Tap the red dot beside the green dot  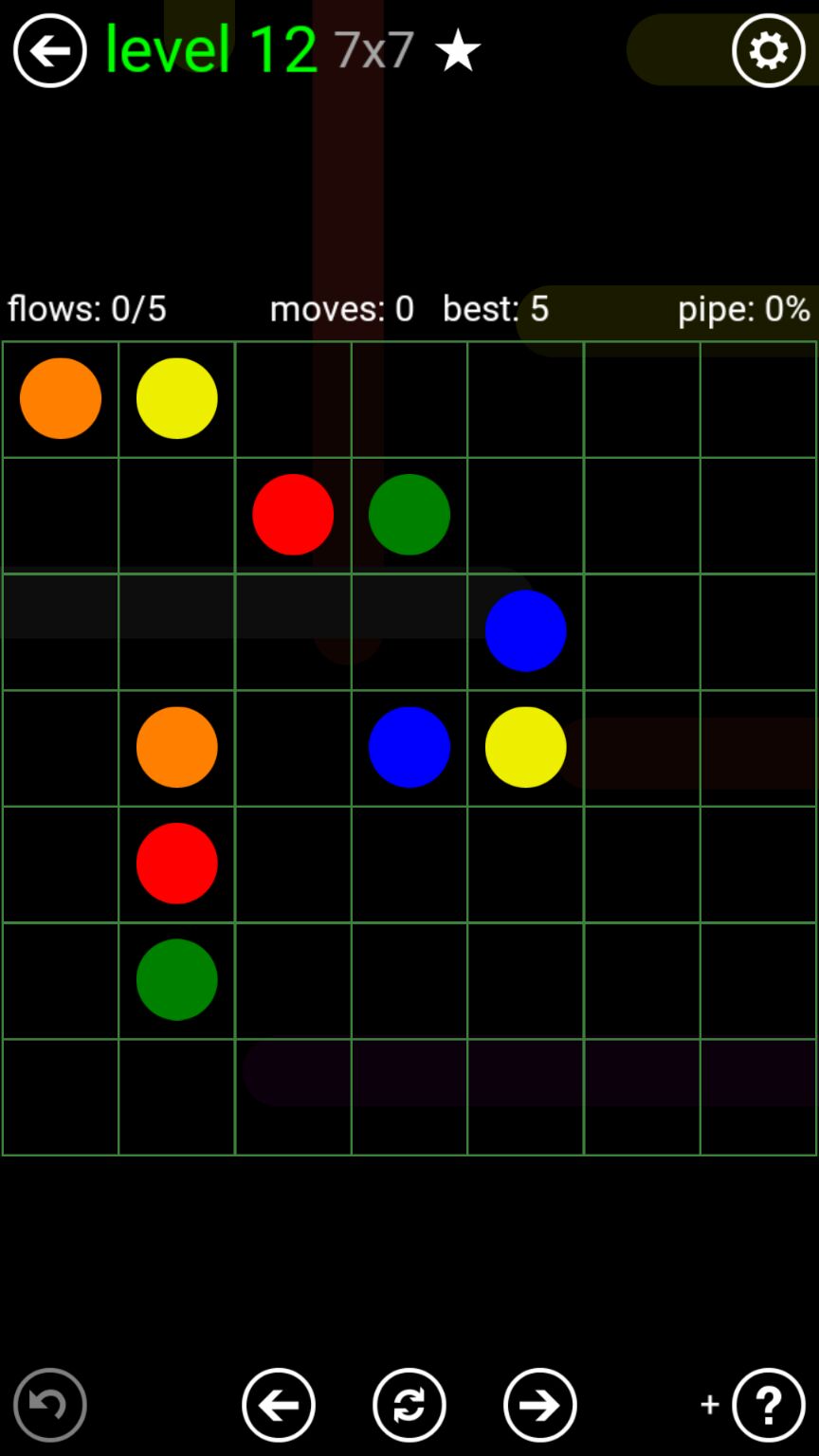point(293,515)
